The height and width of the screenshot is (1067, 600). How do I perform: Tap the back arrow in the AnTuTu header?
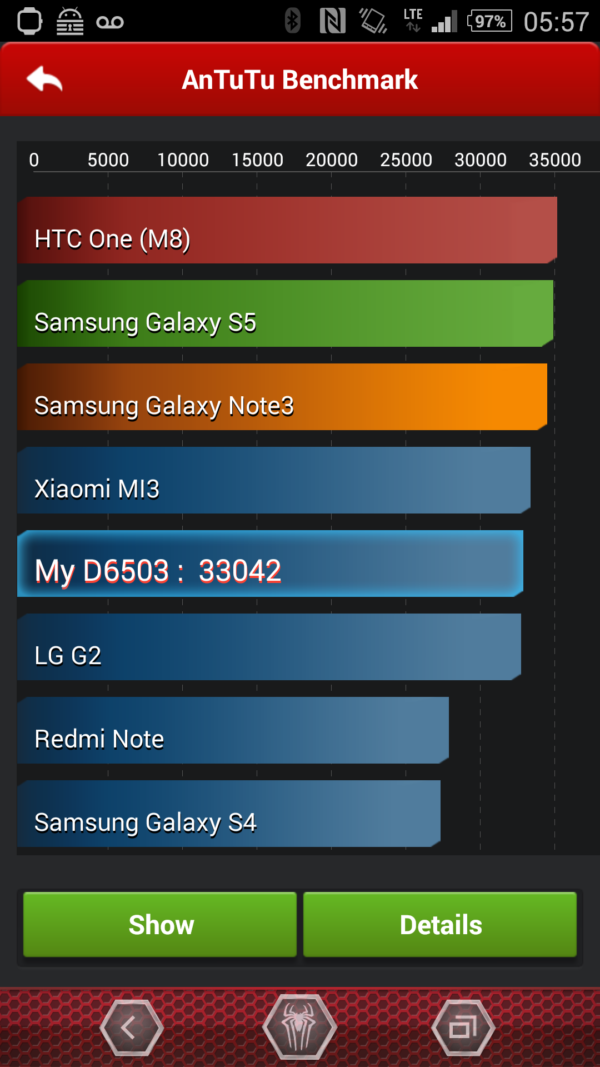point(45,80)
